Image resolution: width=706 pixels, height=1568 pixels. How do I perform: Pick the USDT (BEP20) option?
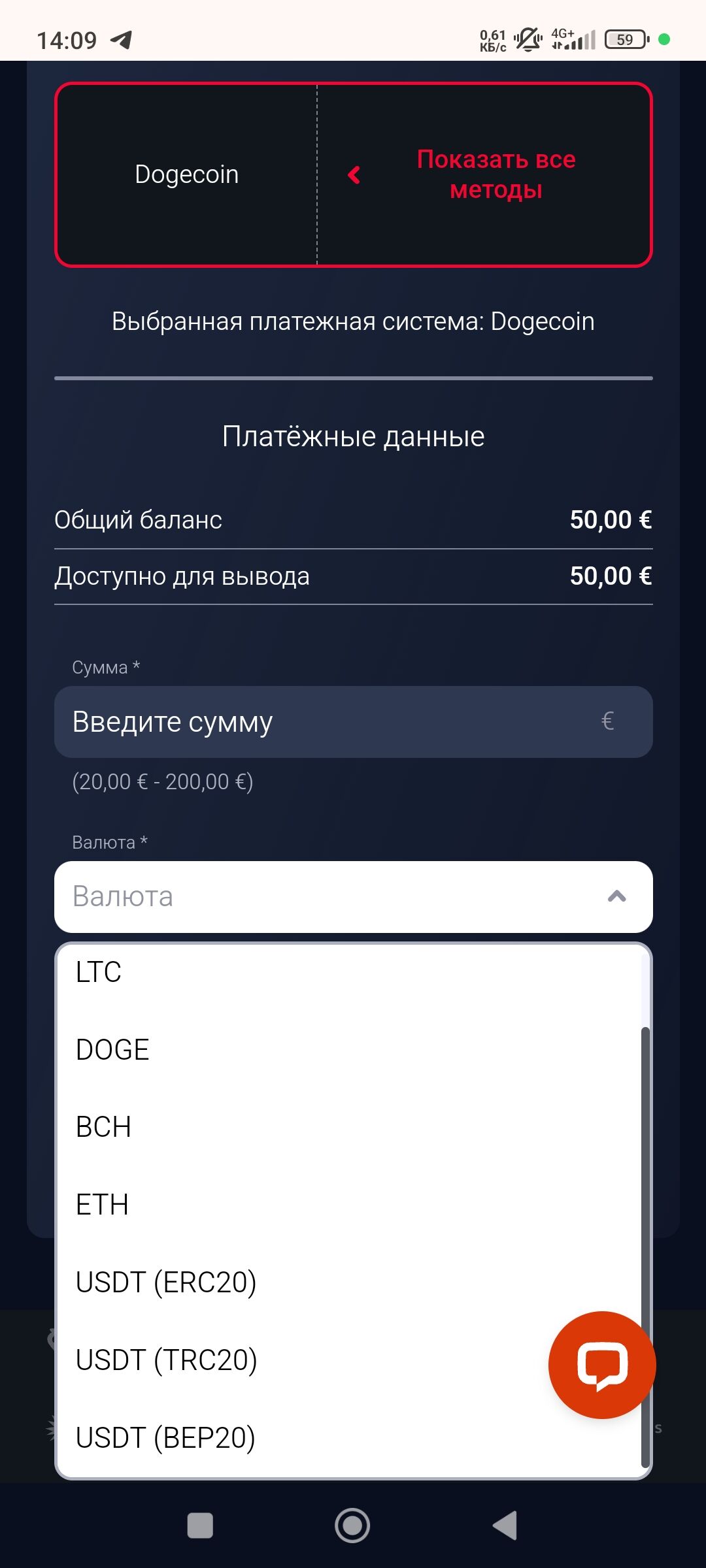pyautogui.click(x=166, y=1438)
